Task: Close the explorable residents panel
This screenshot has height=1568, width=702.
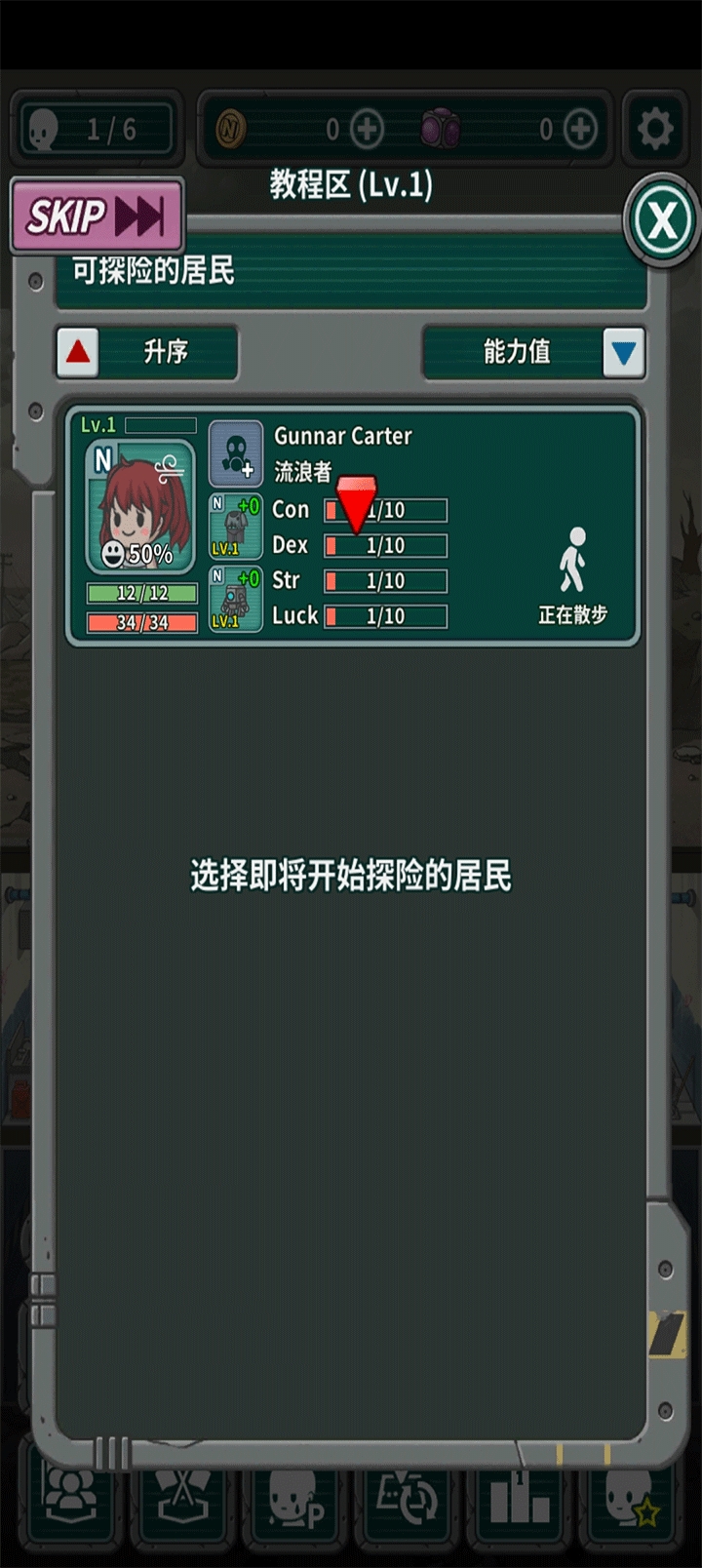Action: pyautogui.click(x=662, y=221)
